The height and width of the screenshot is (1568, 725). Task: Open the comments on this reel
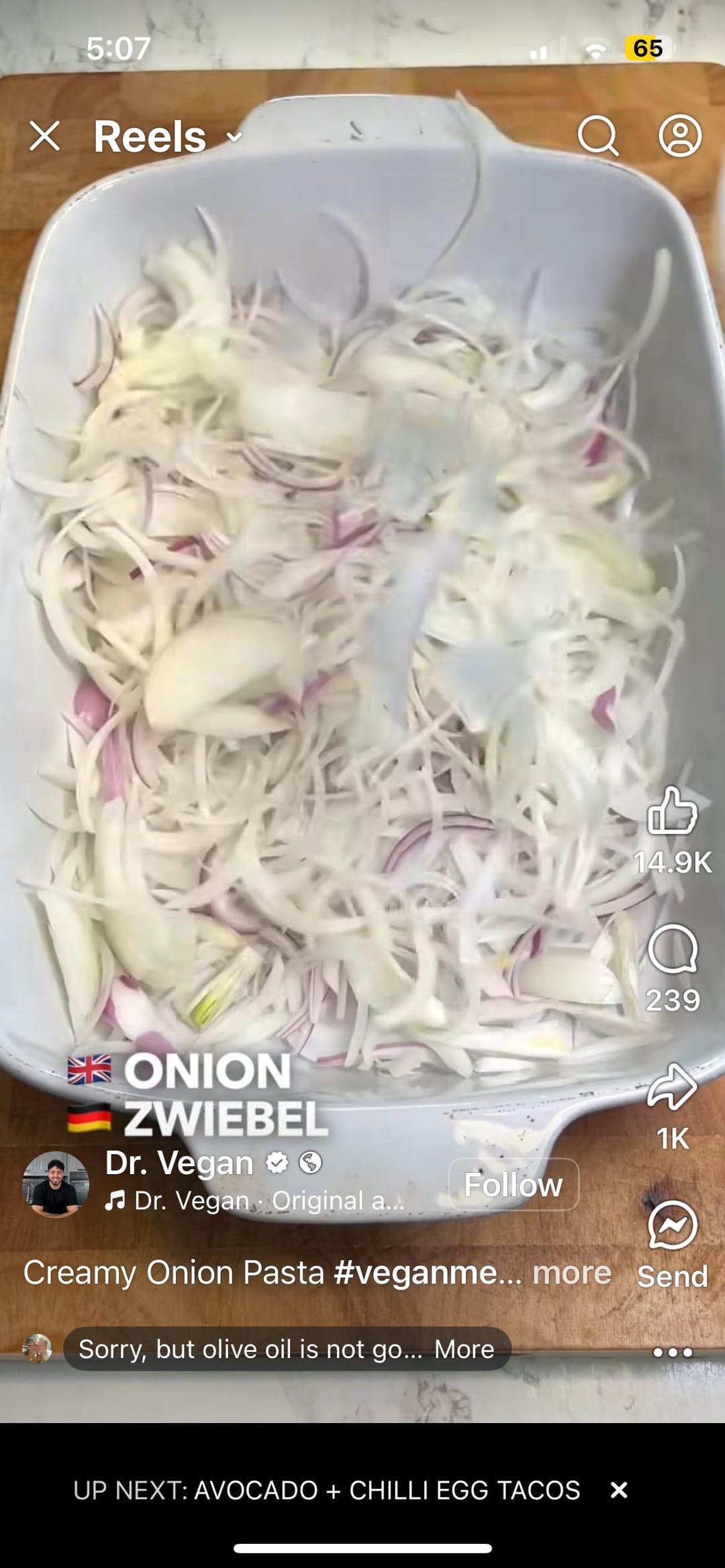coord(672,949)
